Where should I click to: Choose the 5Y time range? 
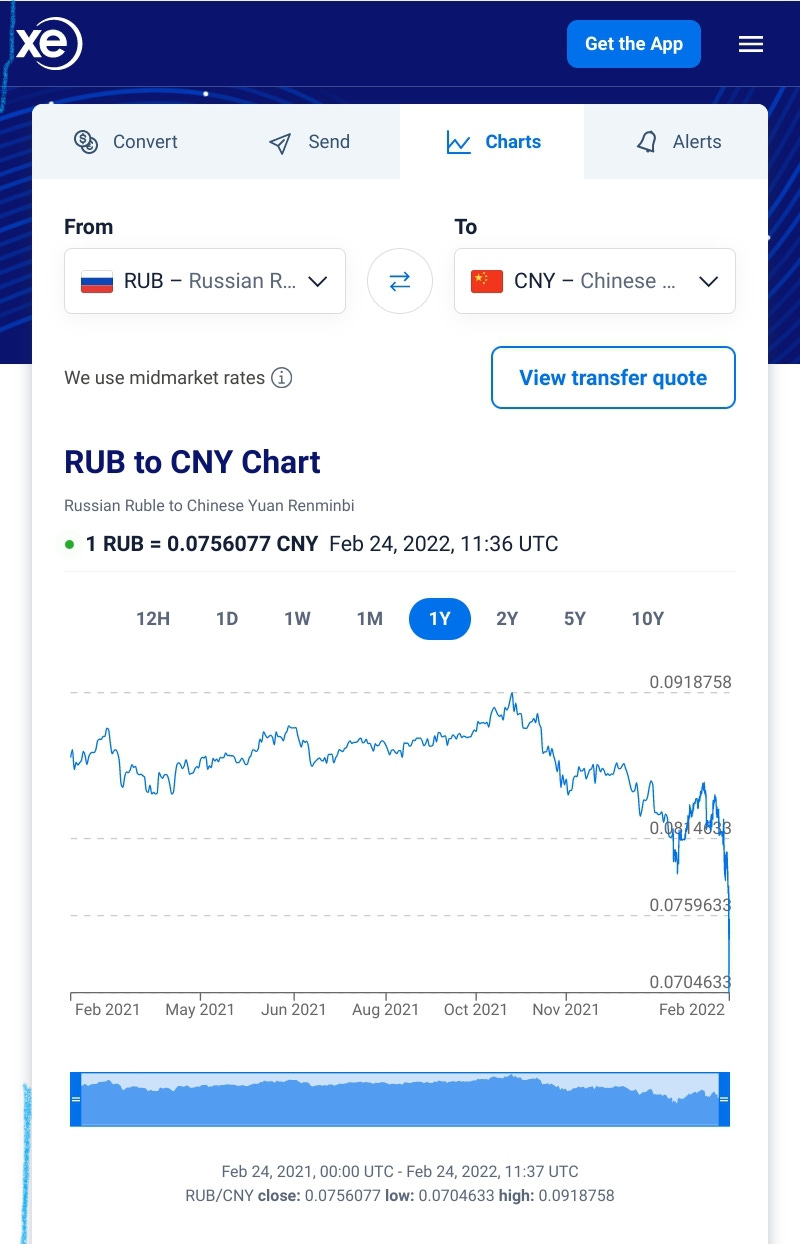point(575,619)
